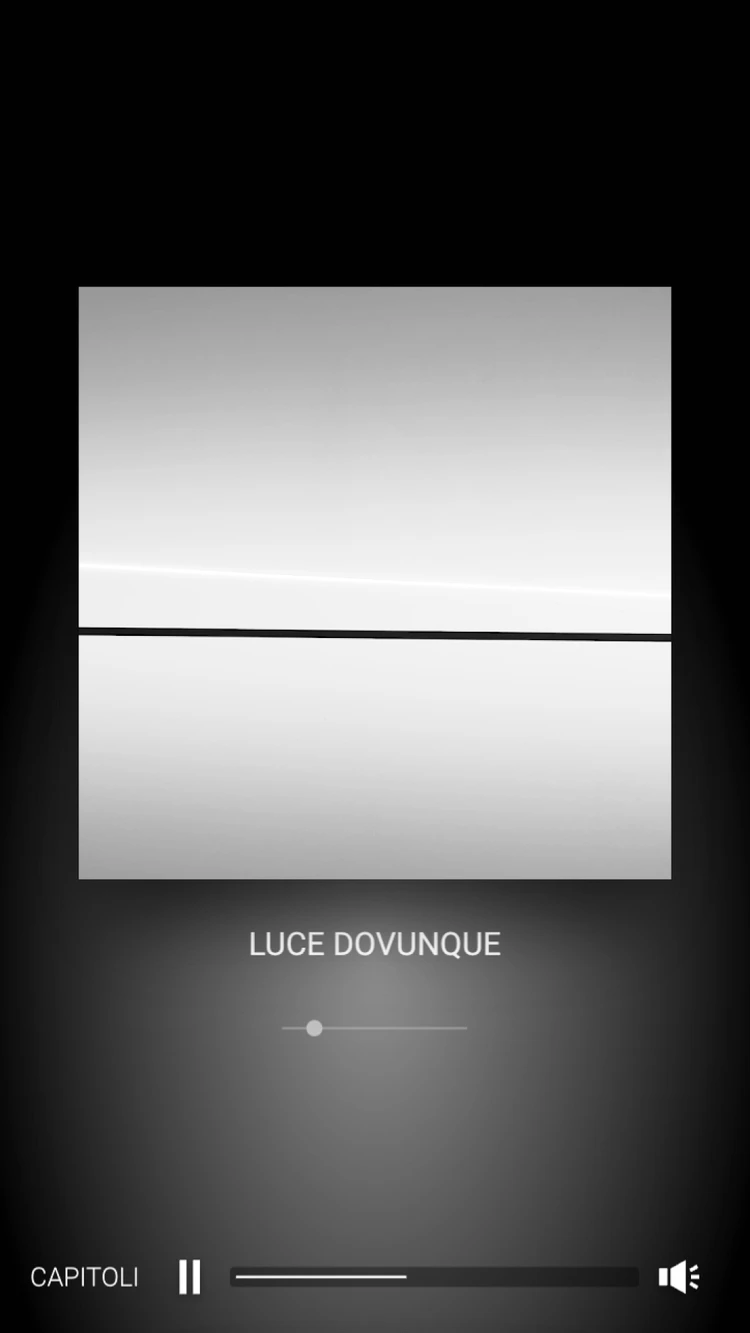Pause the audio playback
The image size is (750, 1333).
coord(189,1277)
